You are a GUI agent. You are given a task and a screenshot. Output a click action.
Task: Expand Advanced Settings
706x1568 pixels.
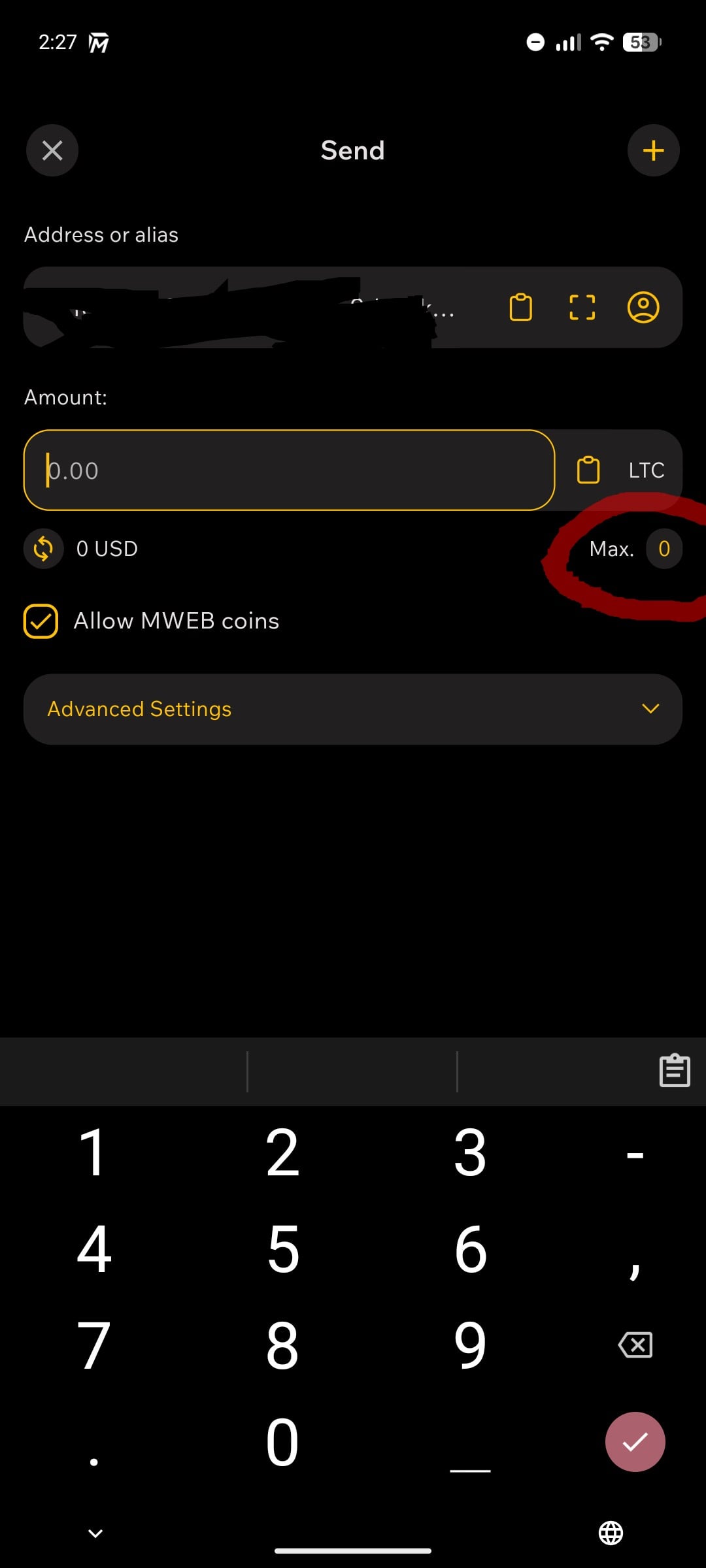click(x=353, y=709)
